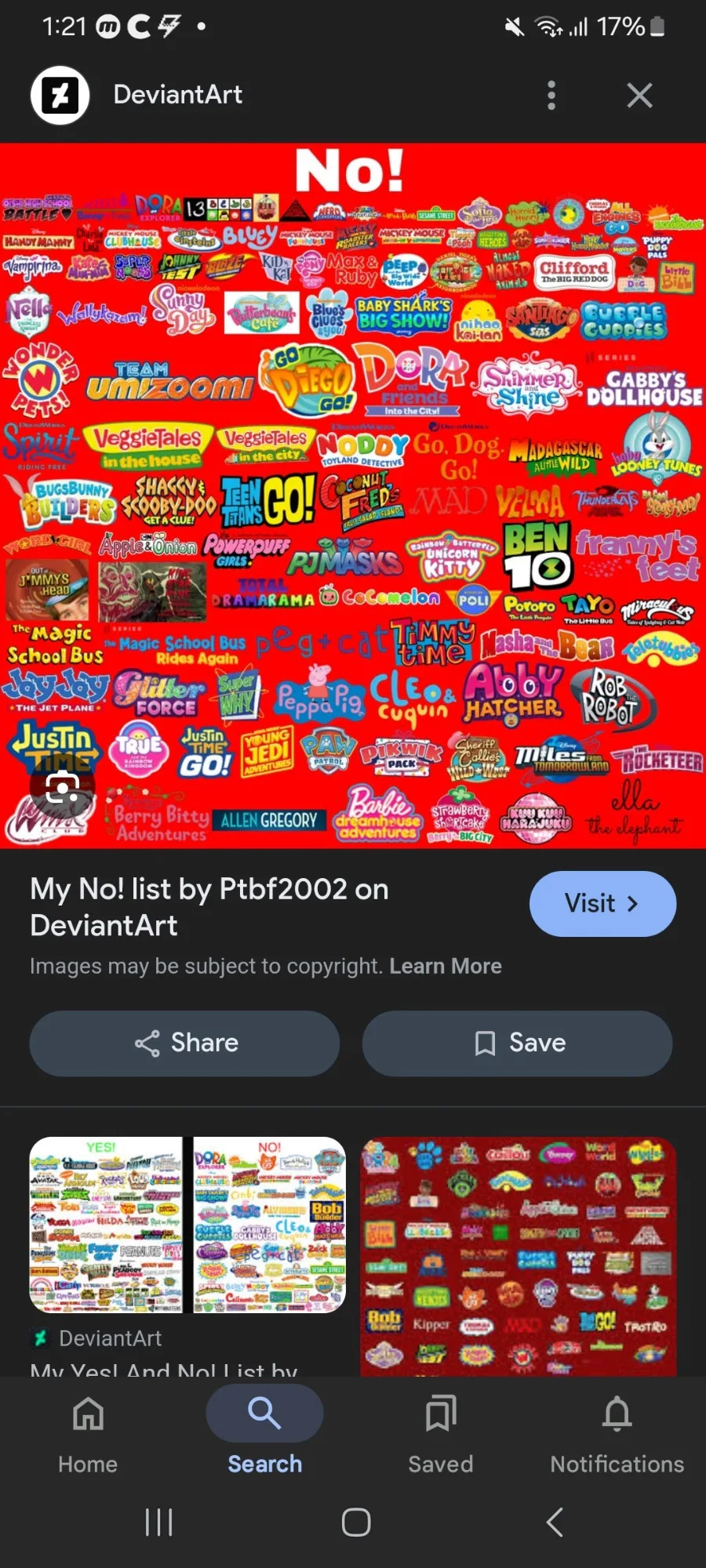Image resolution: width=706 pixels, height=1568 pixels.
Task: View the My No! list image full size
Action: (x=353, y=495)
